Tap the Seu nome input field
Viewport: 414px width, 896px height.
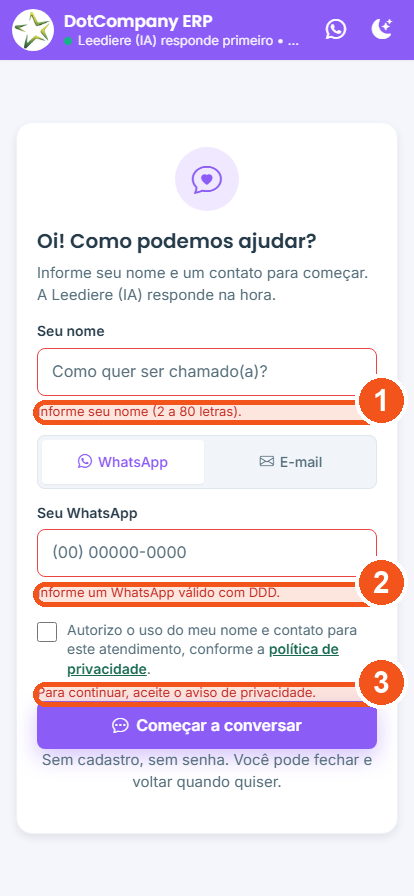click(x=207, y=372)
